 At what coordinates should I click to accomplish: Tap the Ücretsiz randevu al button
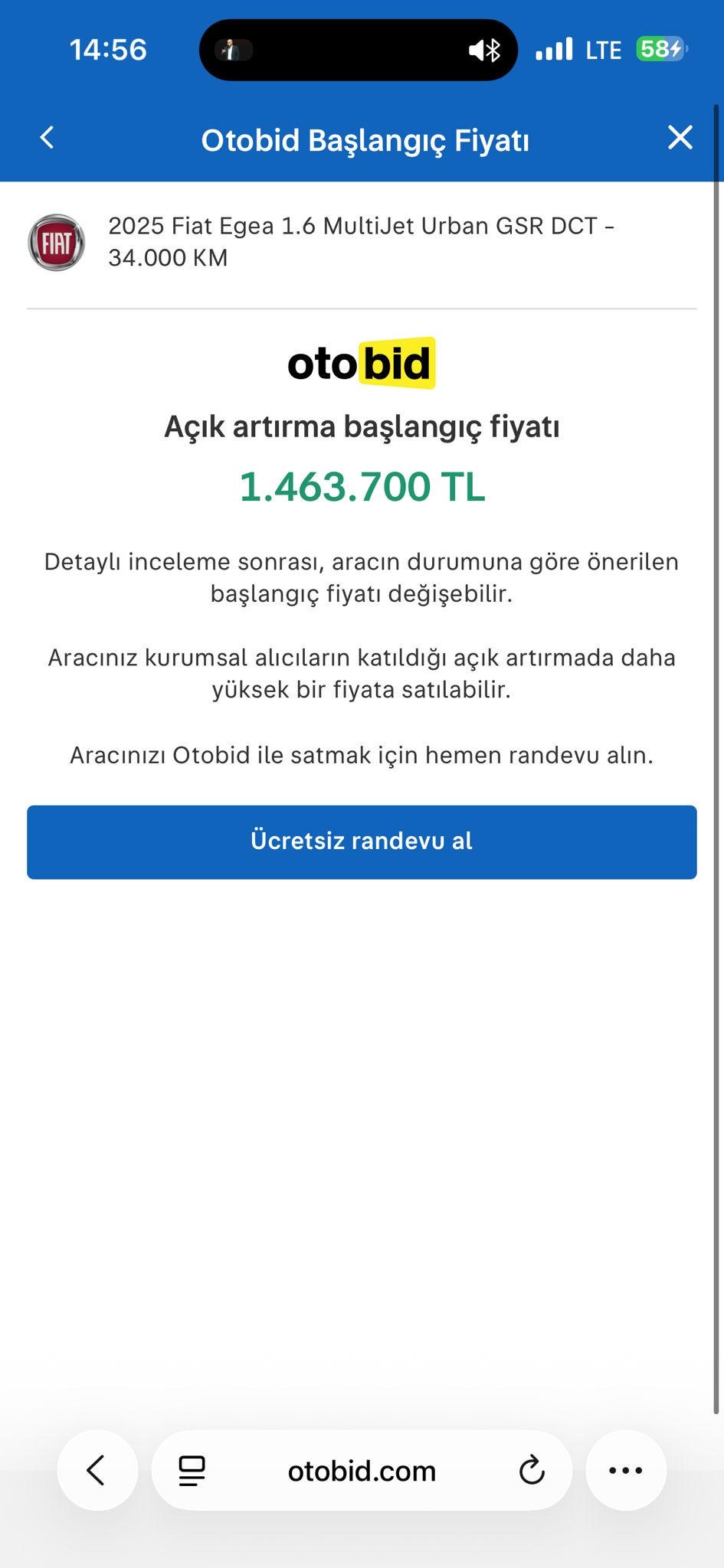coord(362,841)
